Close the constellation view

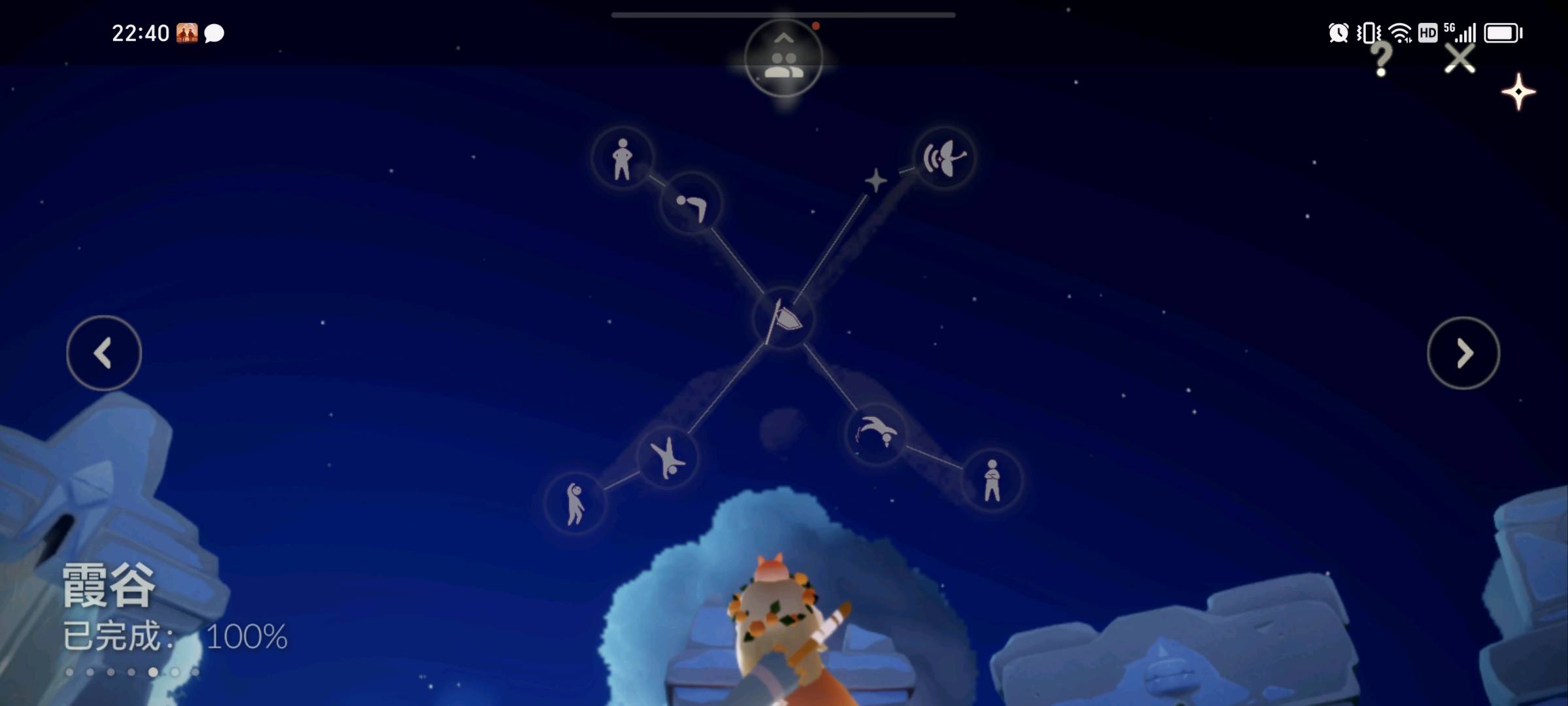click(1459, 60)
